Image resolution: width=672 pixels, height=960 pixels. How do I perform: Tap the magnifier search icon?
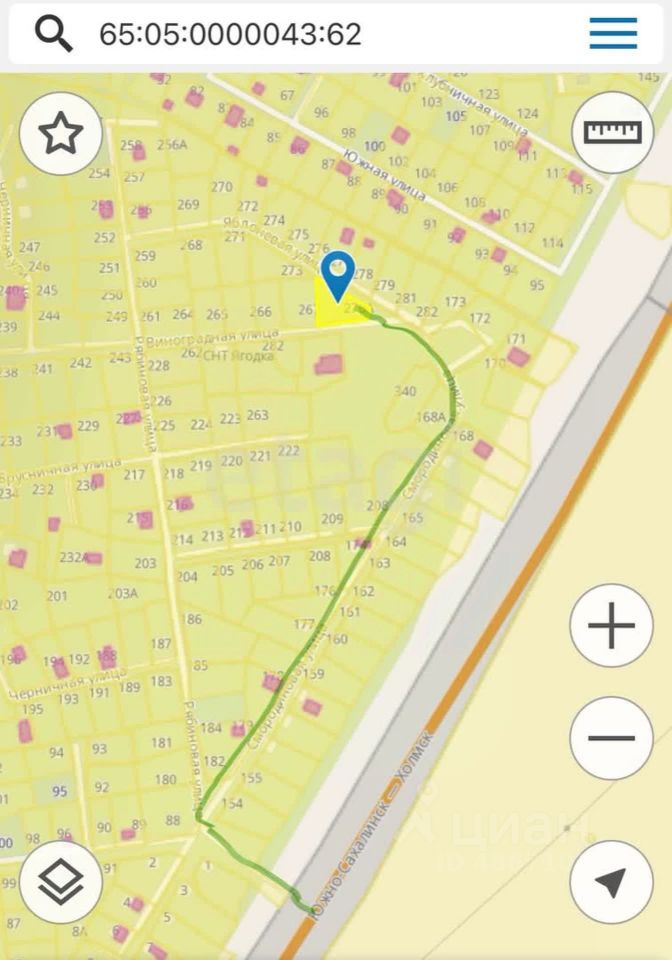(54, 34)
